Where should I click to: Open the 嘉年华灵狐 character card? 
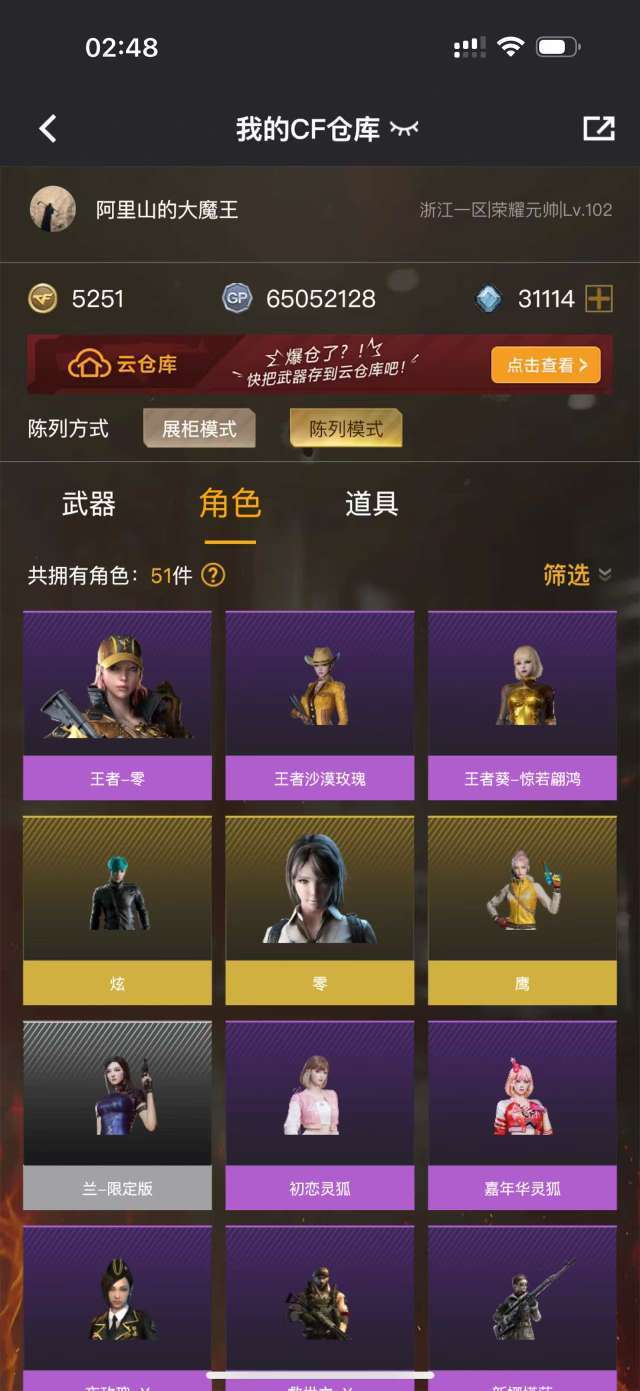click(522, 1115)
